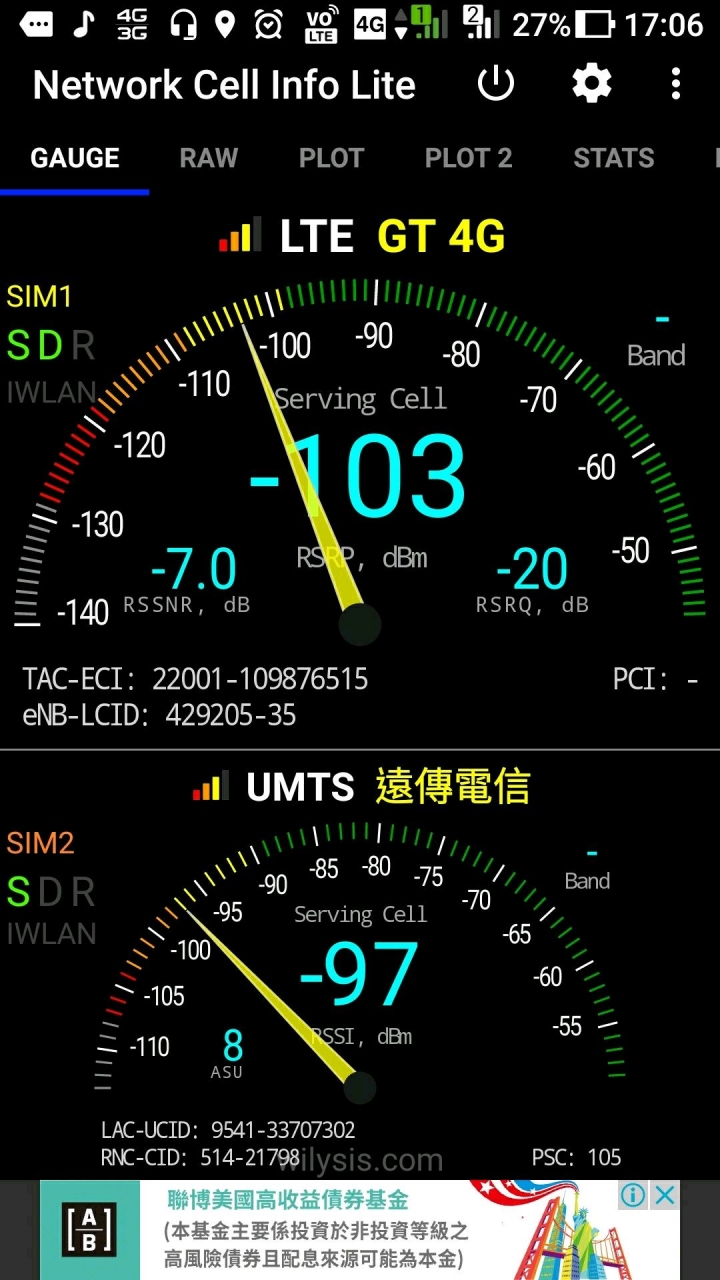Image resolution: width=720 pixels, height=1280 pixels.
Task: Select the GAUGE tab
Action: 75,158
